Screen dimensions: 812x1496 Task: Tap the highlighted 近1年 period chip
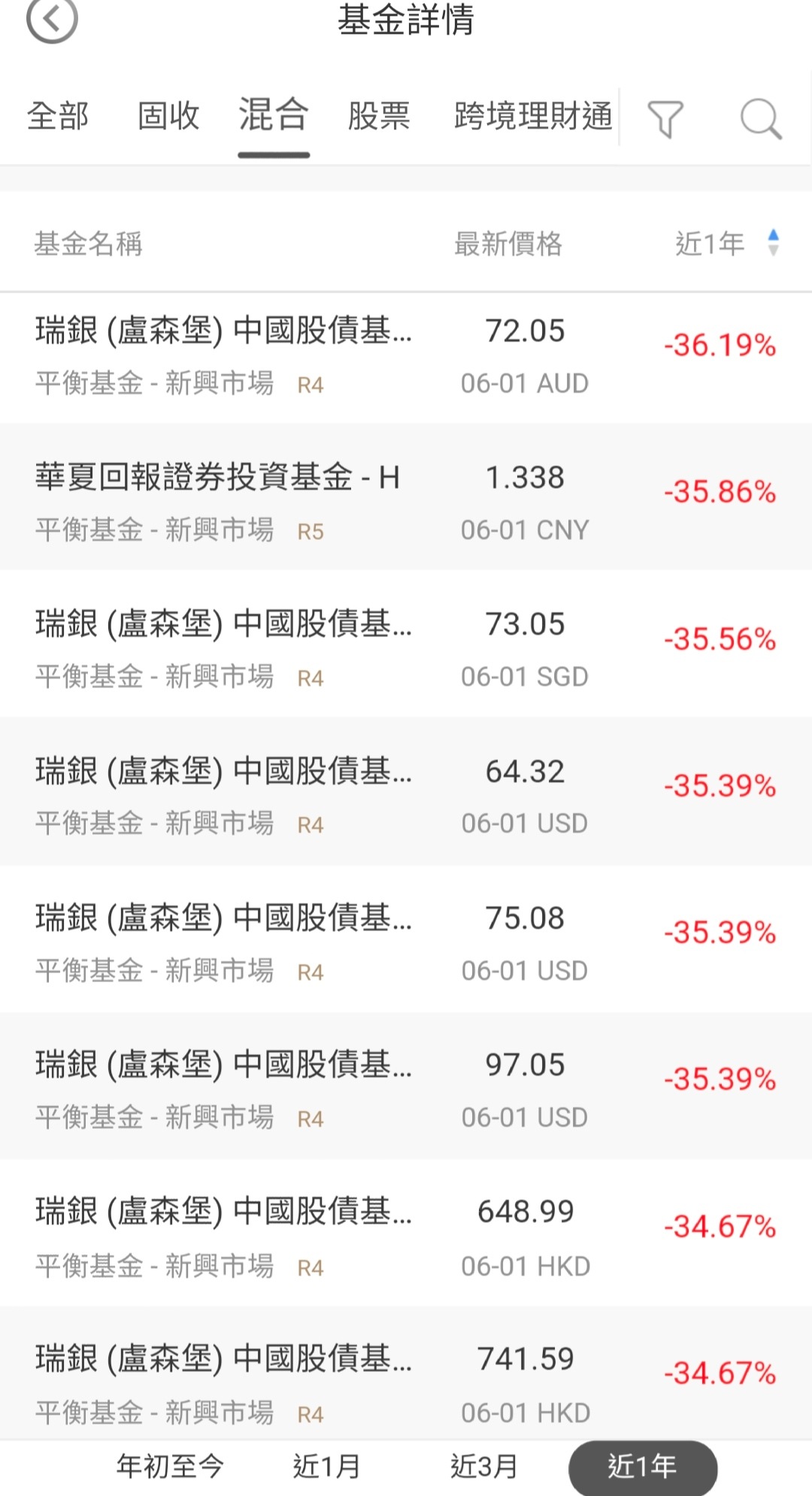pyautogui.click(x=643, y=1468)
